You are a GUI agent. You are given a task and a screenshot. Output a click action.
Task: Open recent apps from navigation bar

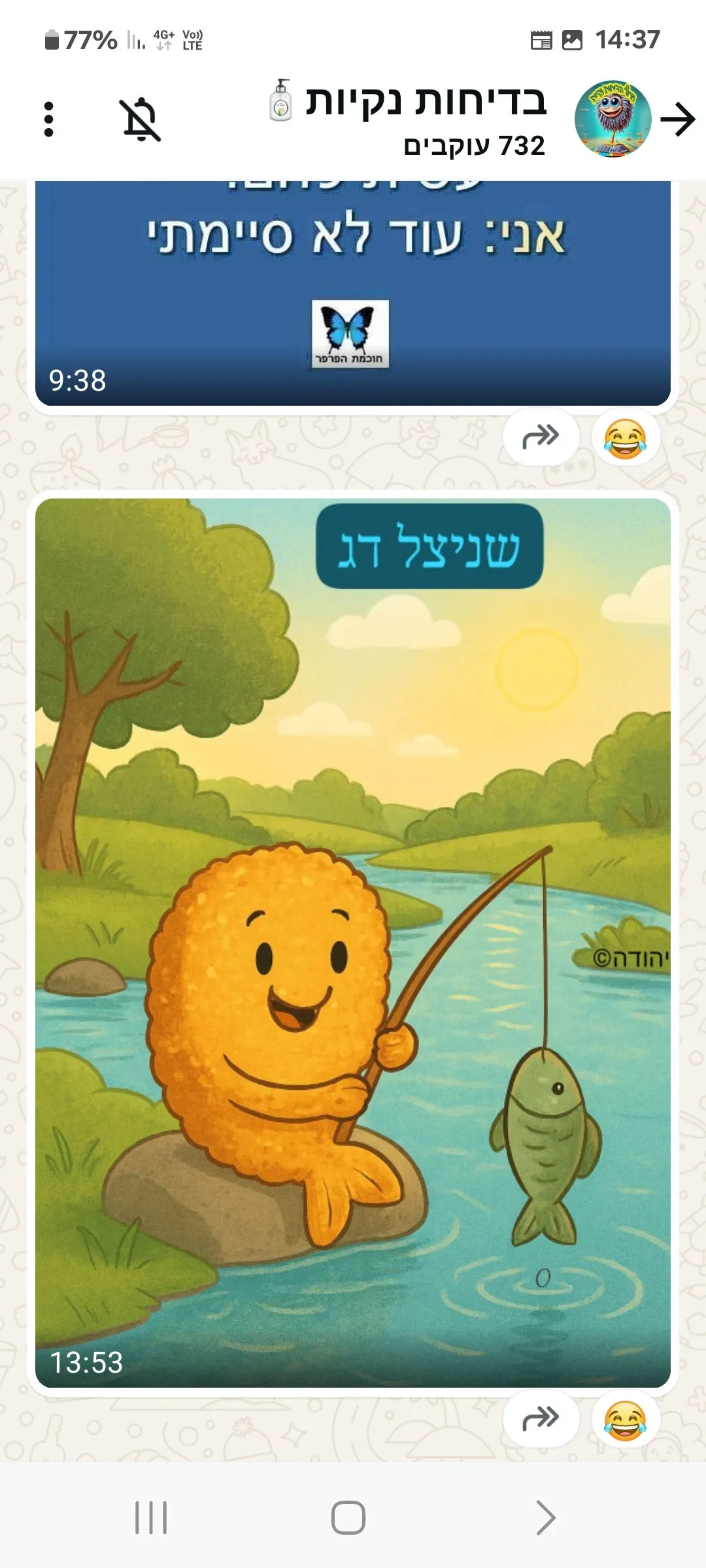[151, 1517]
